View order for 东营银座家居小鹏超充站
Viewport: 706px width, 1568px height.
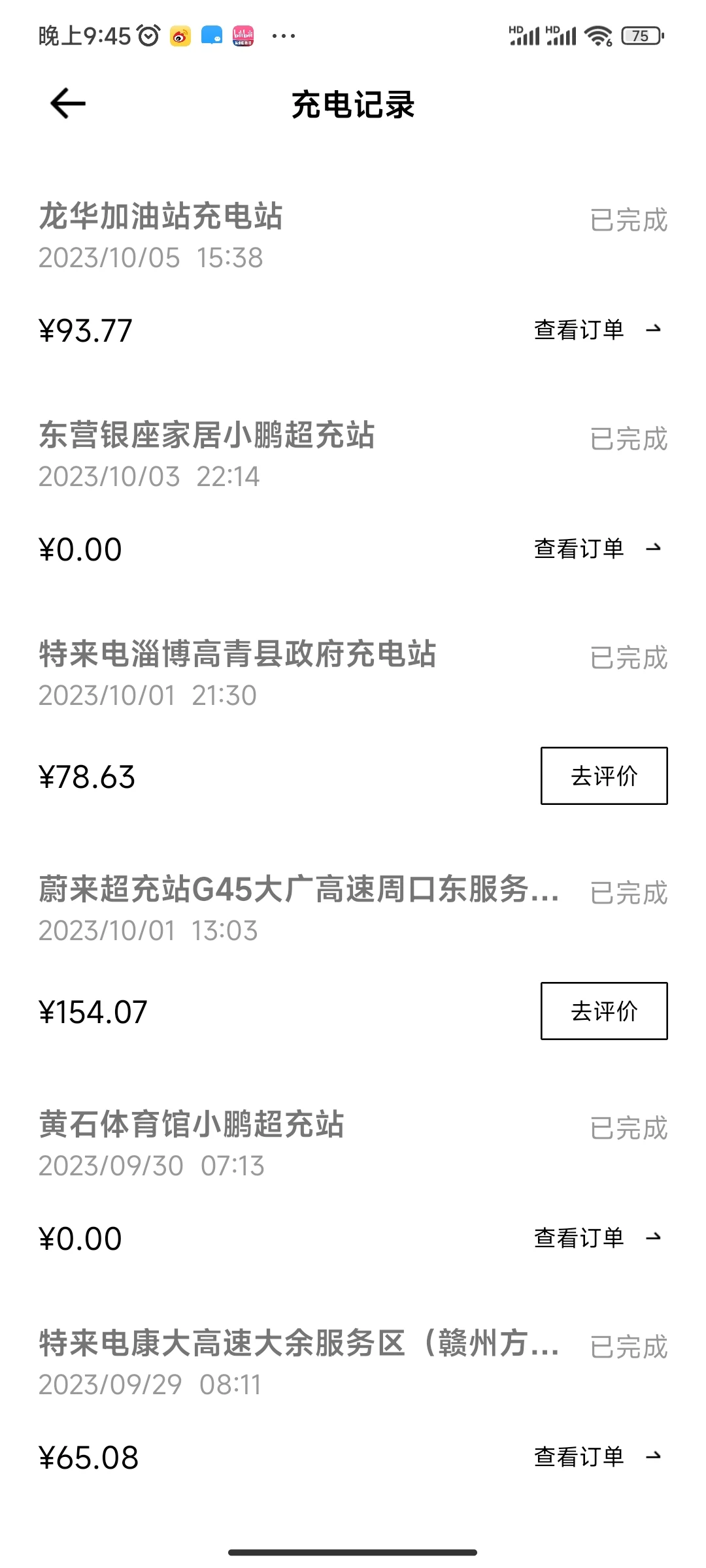(x=598, y=549)
